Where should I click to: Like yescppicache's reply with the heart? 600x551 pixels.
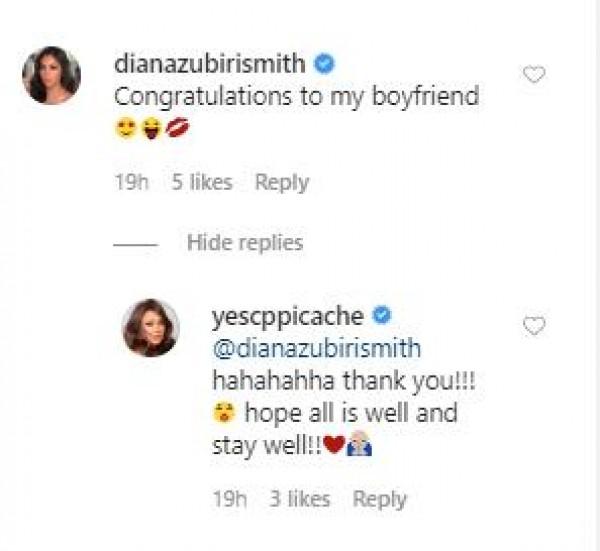535,325
